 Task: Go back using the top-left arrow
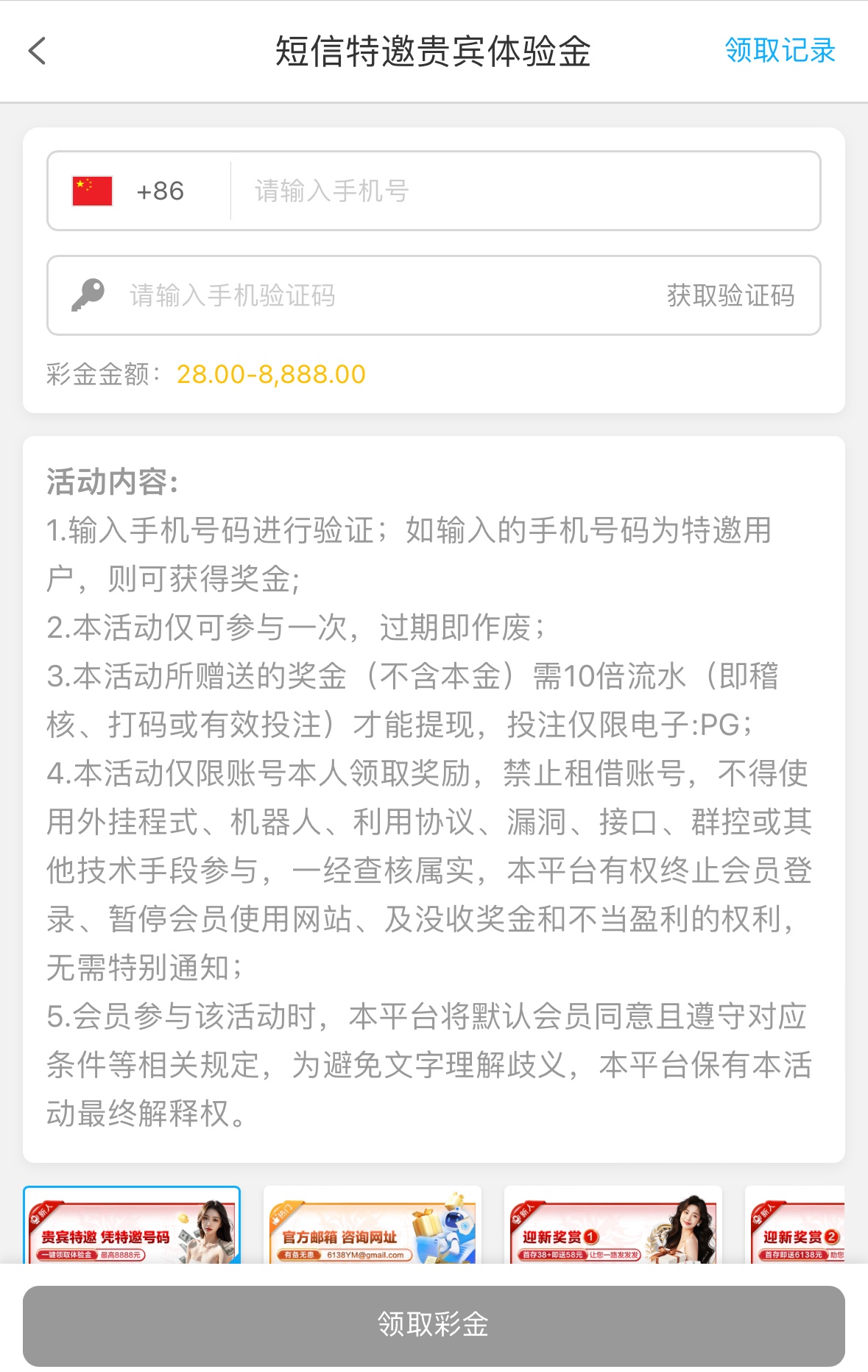point(37,52)
